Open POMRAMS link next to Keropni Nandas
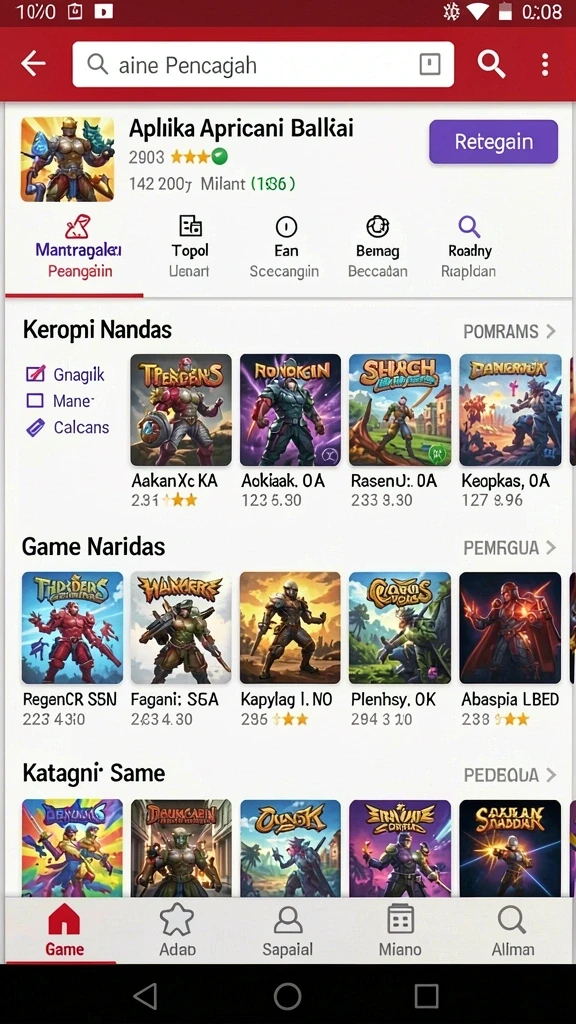The height and width of the screenshot is (1024, 576). point(509,331)
